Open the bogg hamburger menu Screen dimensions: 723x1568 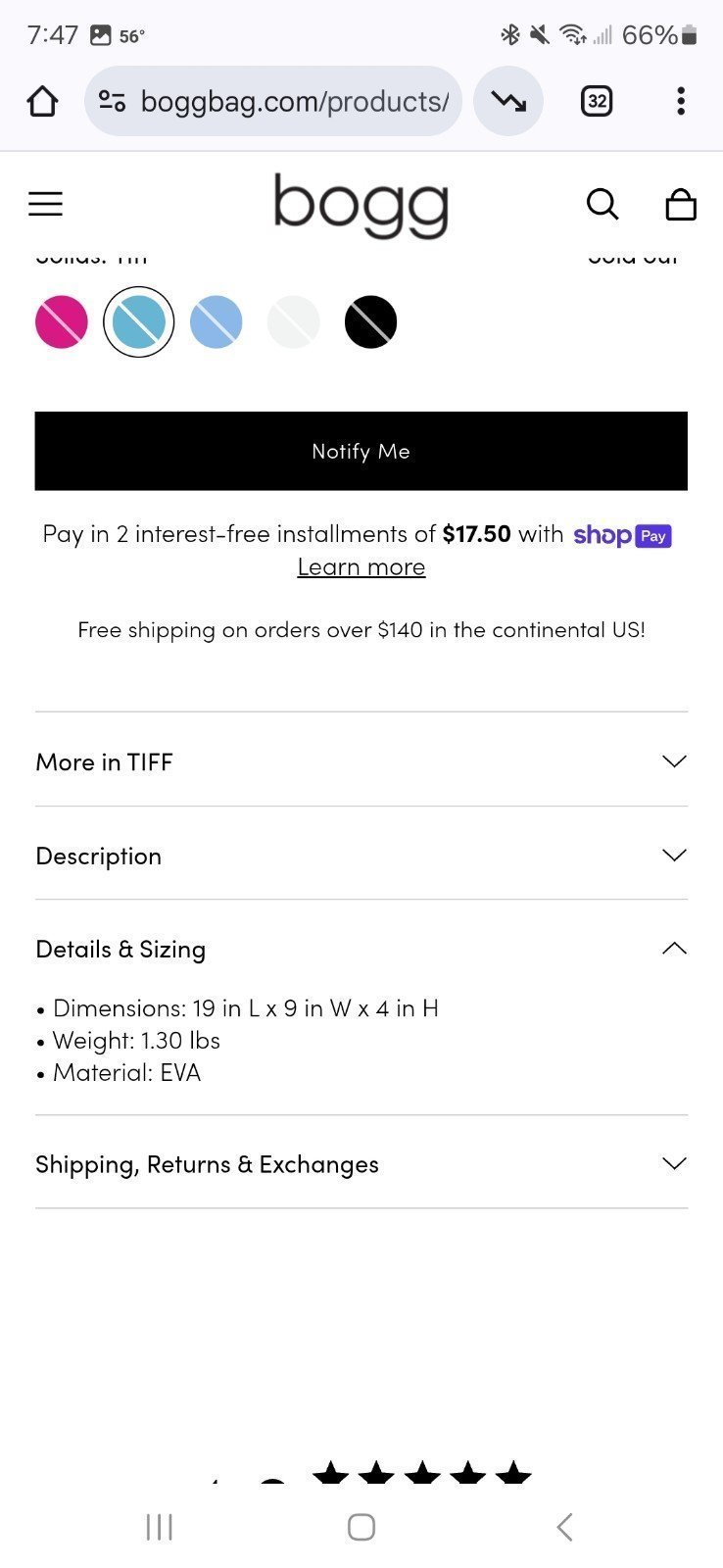pos(45,204)
